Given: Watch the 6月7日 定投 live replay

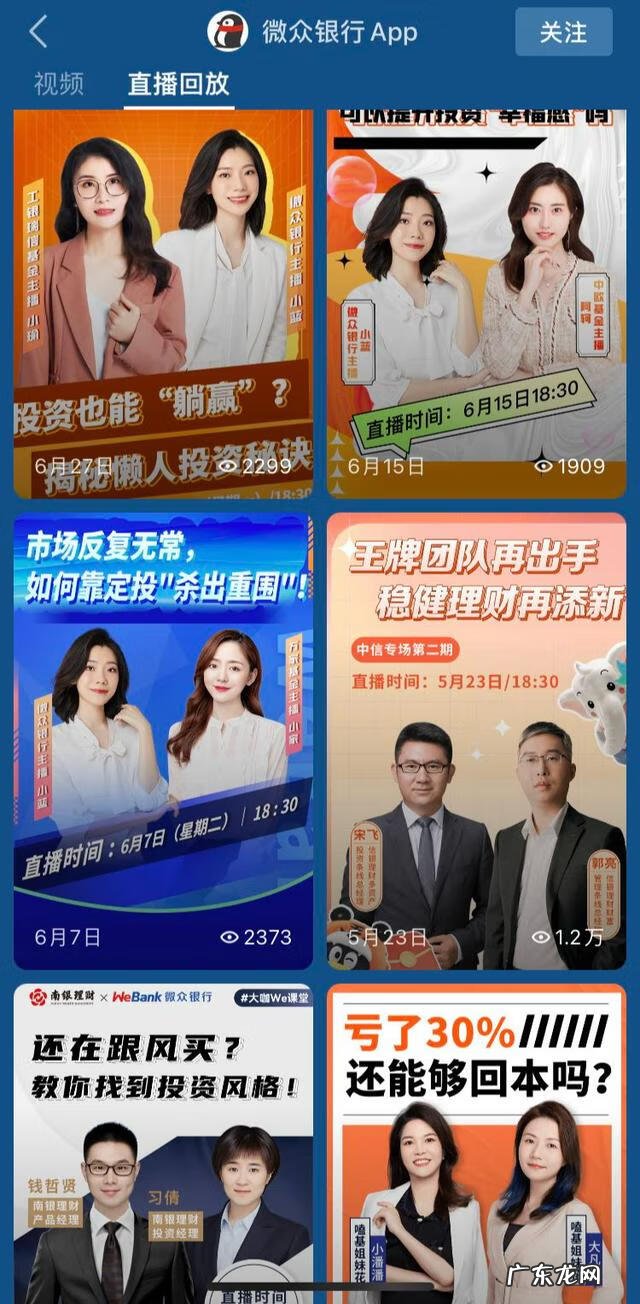Looking at the screenshot, I should pos(163,740).
